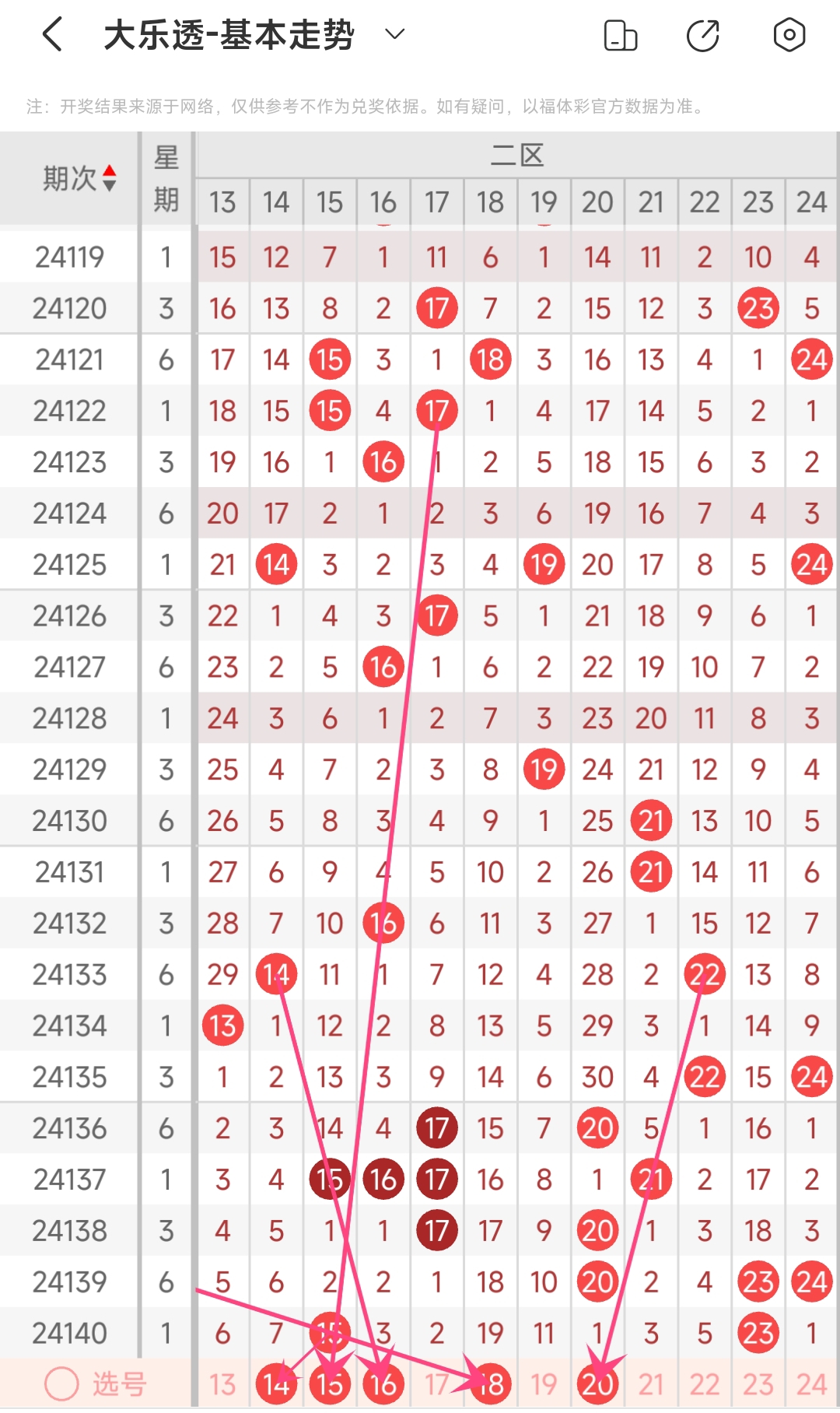840x1413 pixels.
Task: Select number 21 in the 选号 row
Action: click(x=651, y=1384)
